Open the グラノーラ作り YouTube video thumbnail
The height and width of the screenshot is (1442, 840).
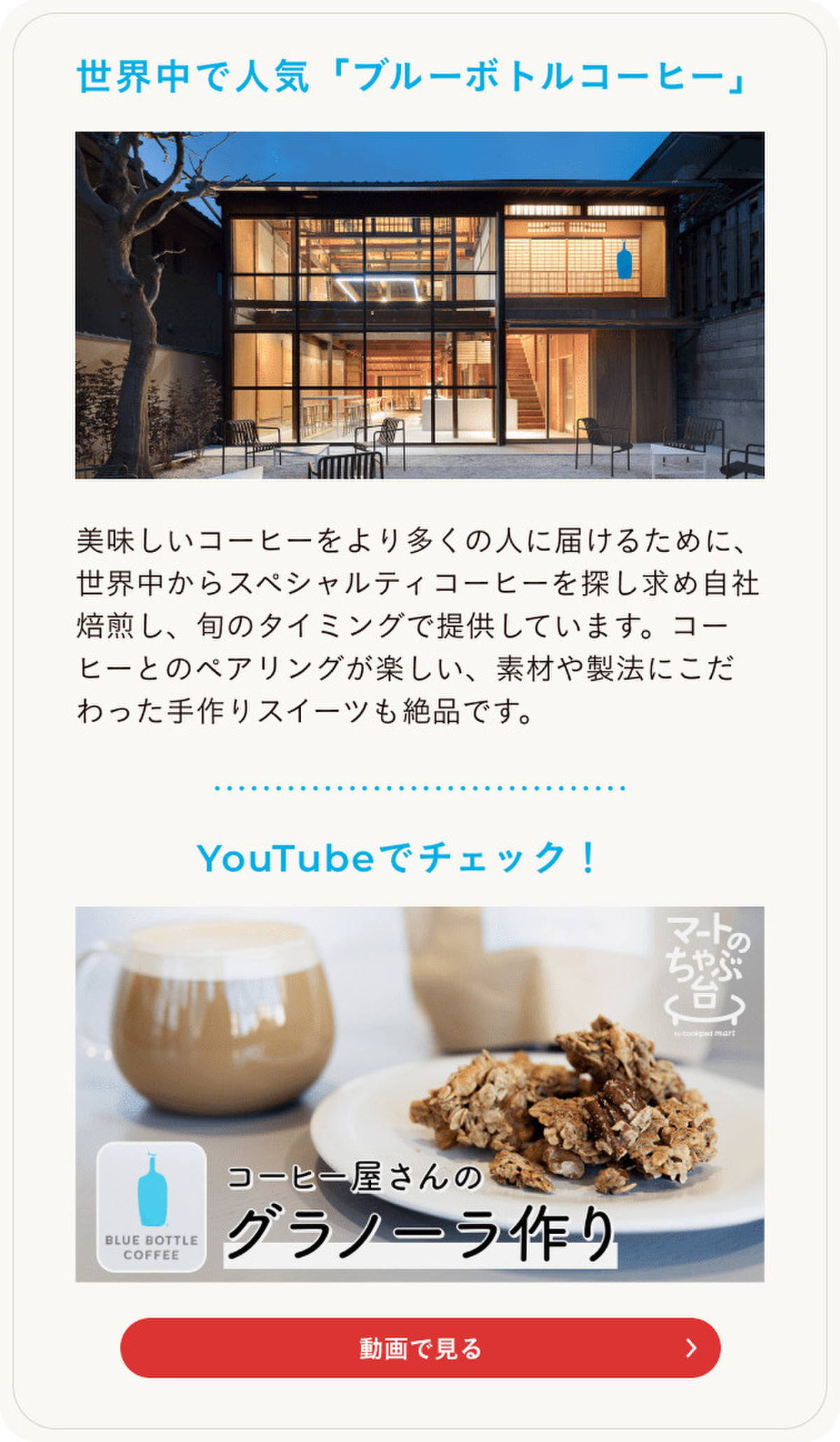point(420,1094)
